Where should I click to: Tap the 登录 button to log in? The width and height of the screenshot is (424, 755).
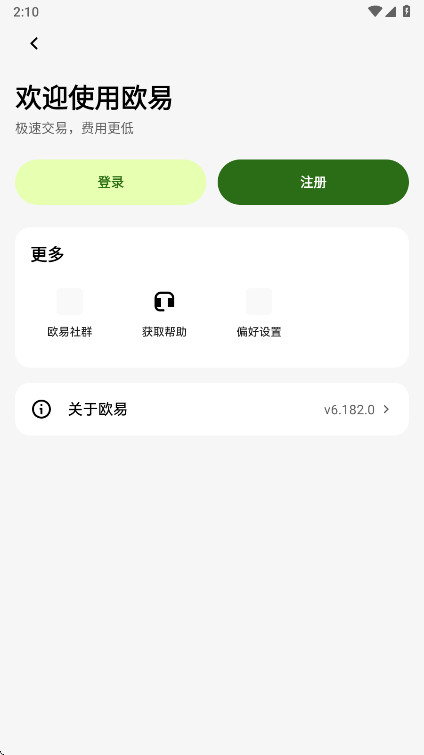111,182
